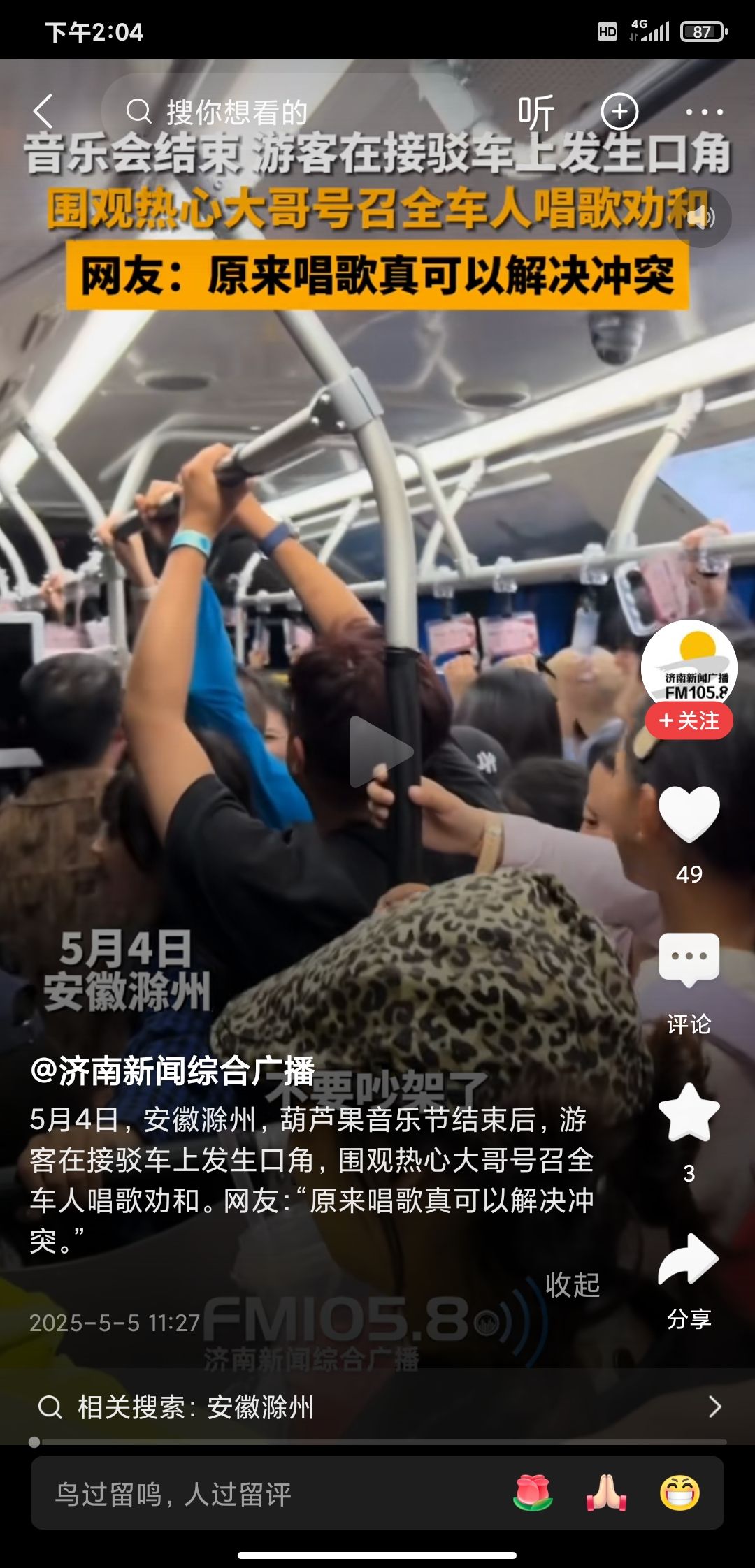This screenshot has height=1568, width=755.
Task: Open the three-dot overflow menu
Action: [703, 112]
